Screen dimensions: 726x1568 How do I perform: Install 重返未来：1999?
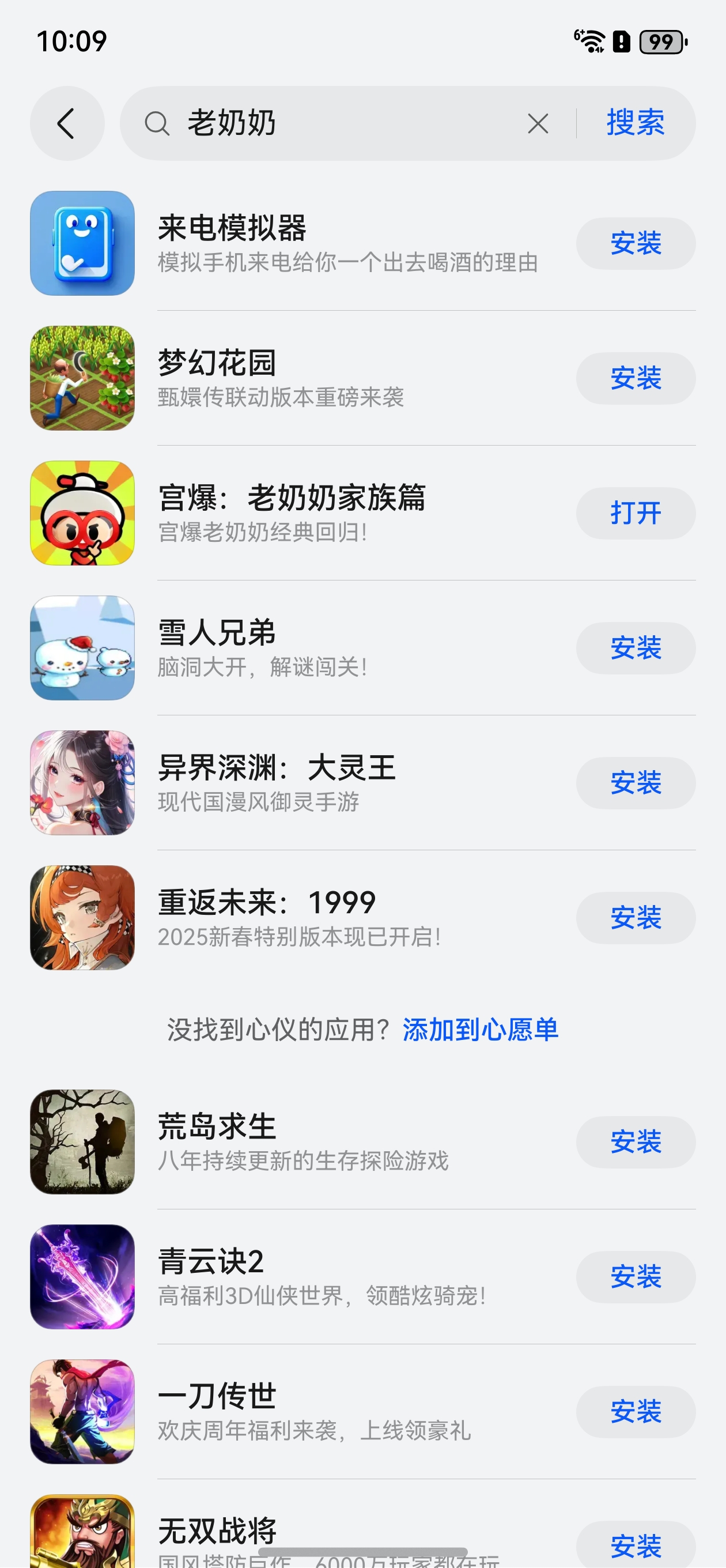pyautogui.click(x=636, y=918)
